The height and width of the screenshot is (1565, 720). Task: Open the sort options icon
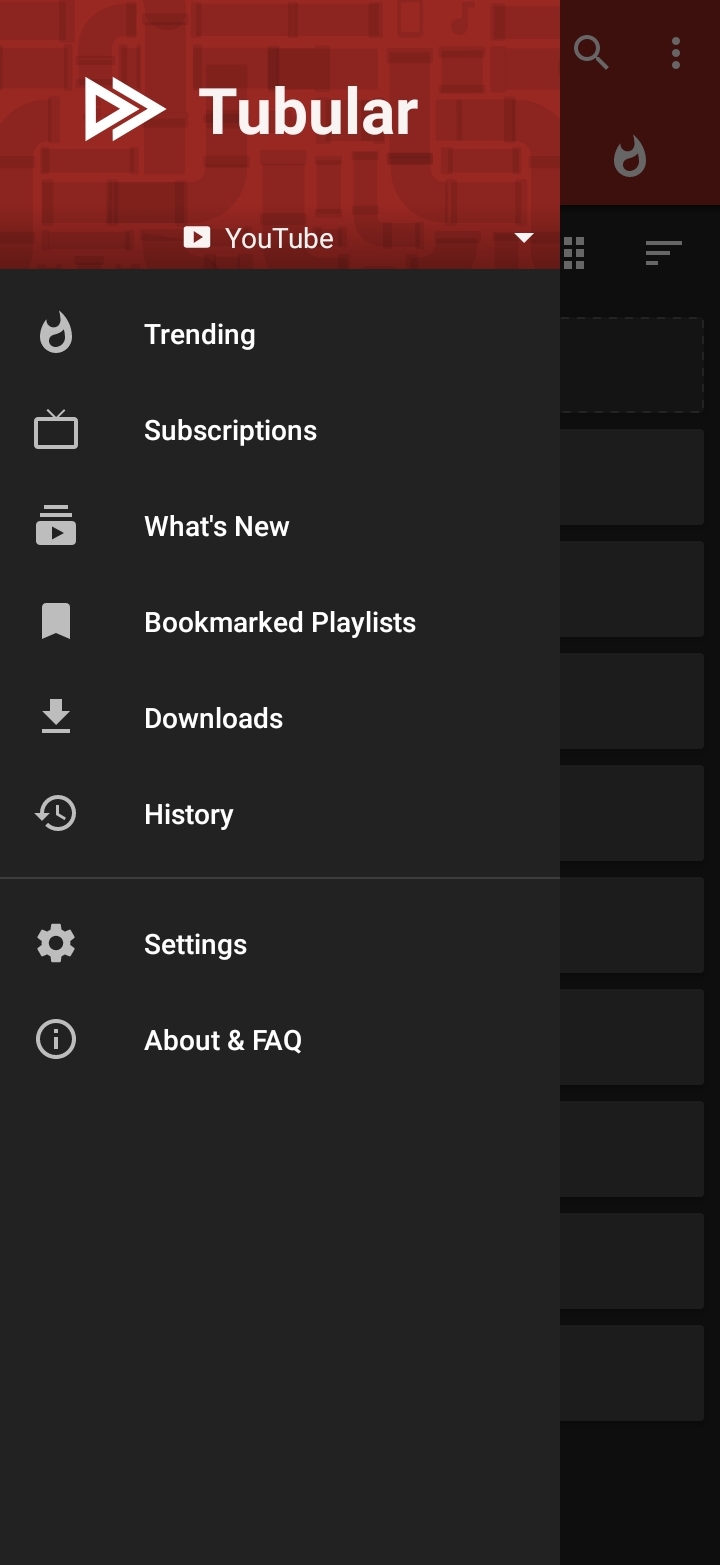click(663, 253)
